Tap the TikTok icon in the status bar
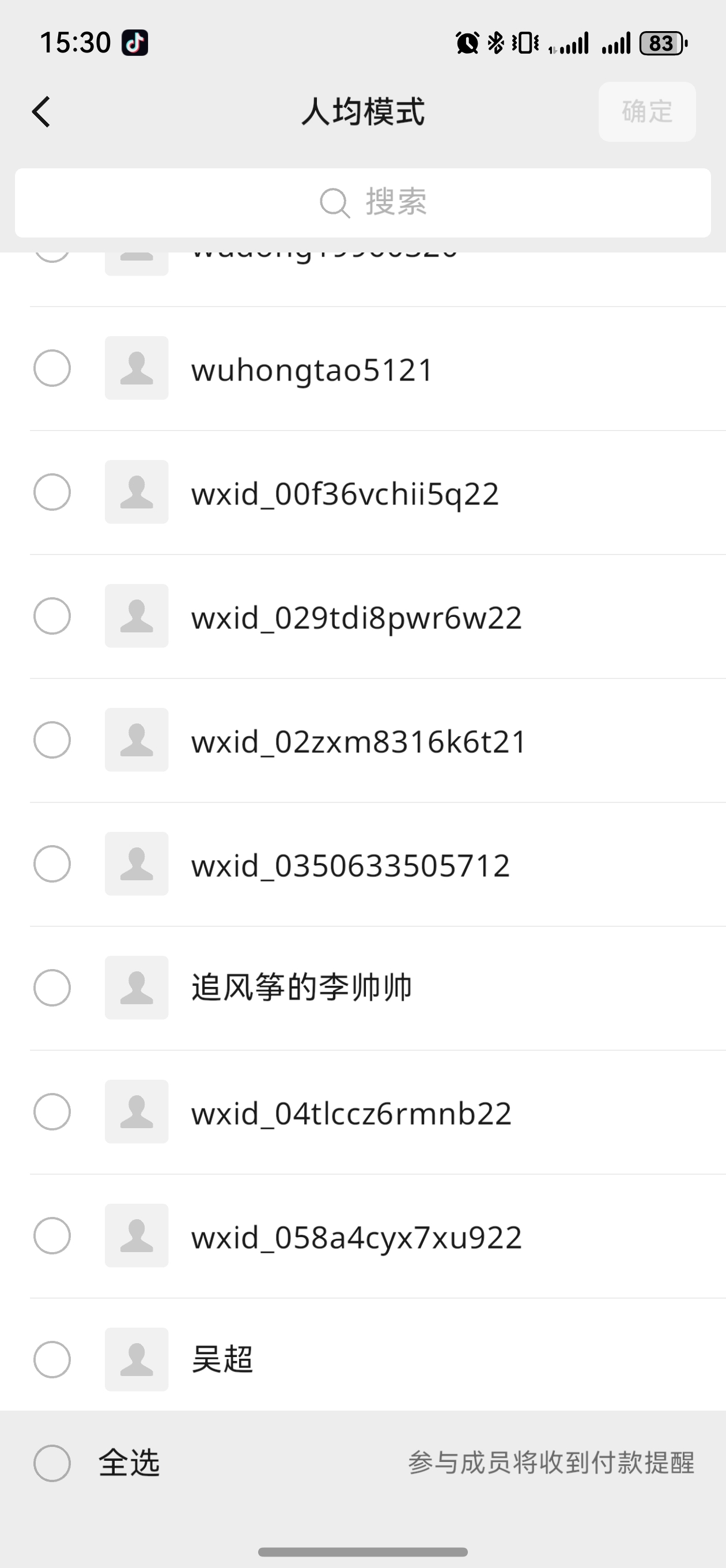 point(135,42)
